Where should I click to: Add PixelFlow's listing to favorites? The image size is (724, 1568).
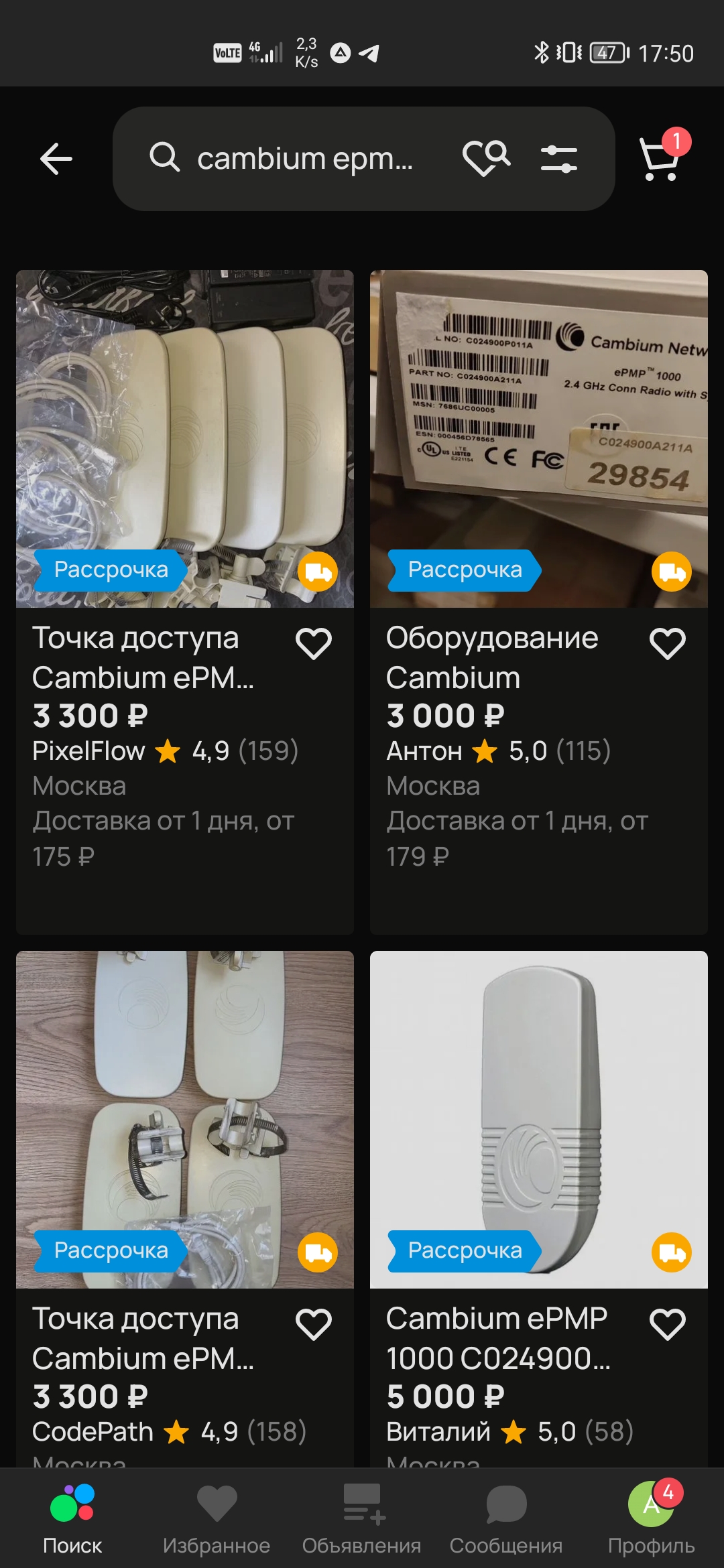tap(313, 644)
